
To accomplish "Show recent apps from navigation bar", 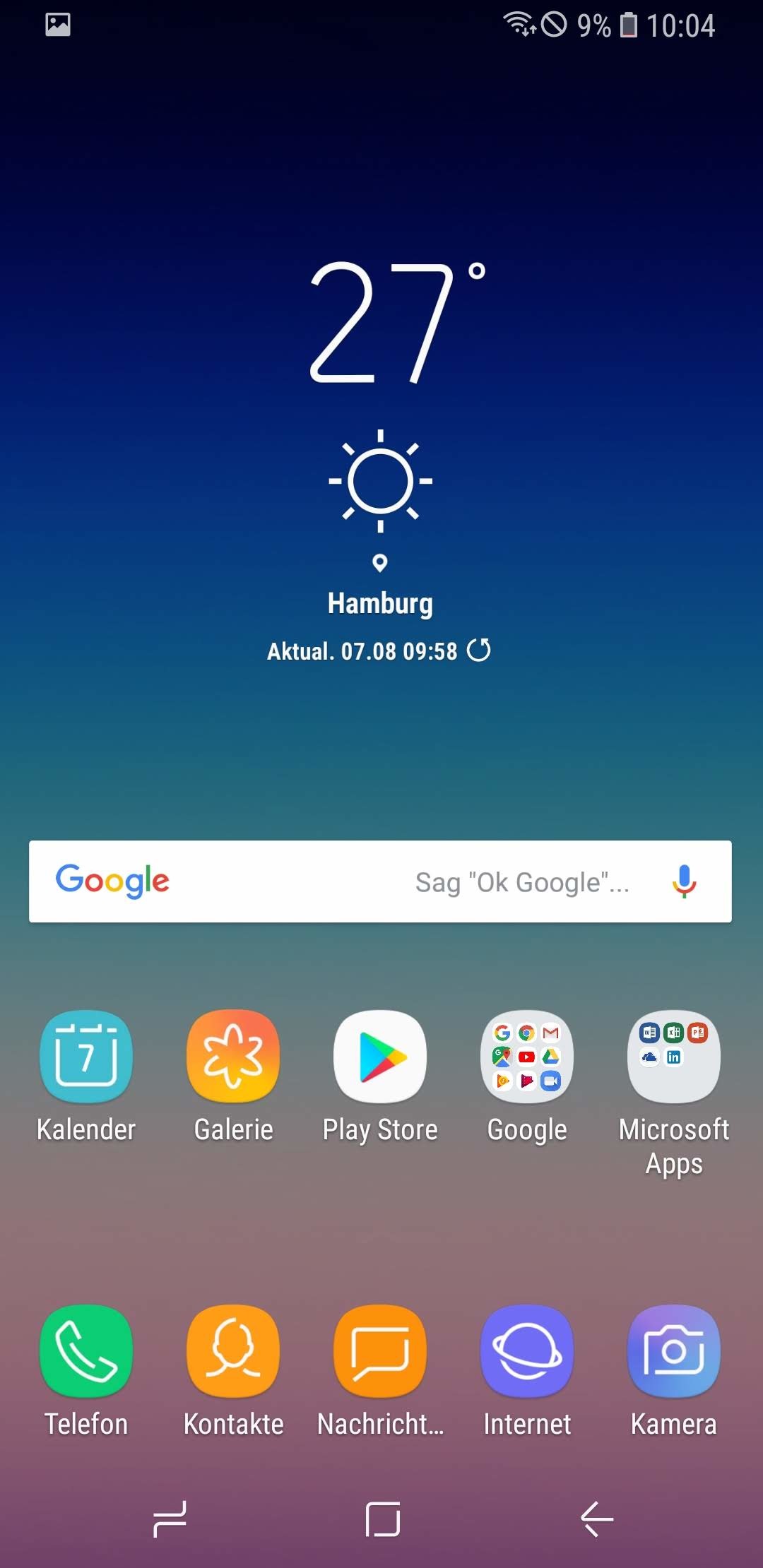I will (170, 1519).
